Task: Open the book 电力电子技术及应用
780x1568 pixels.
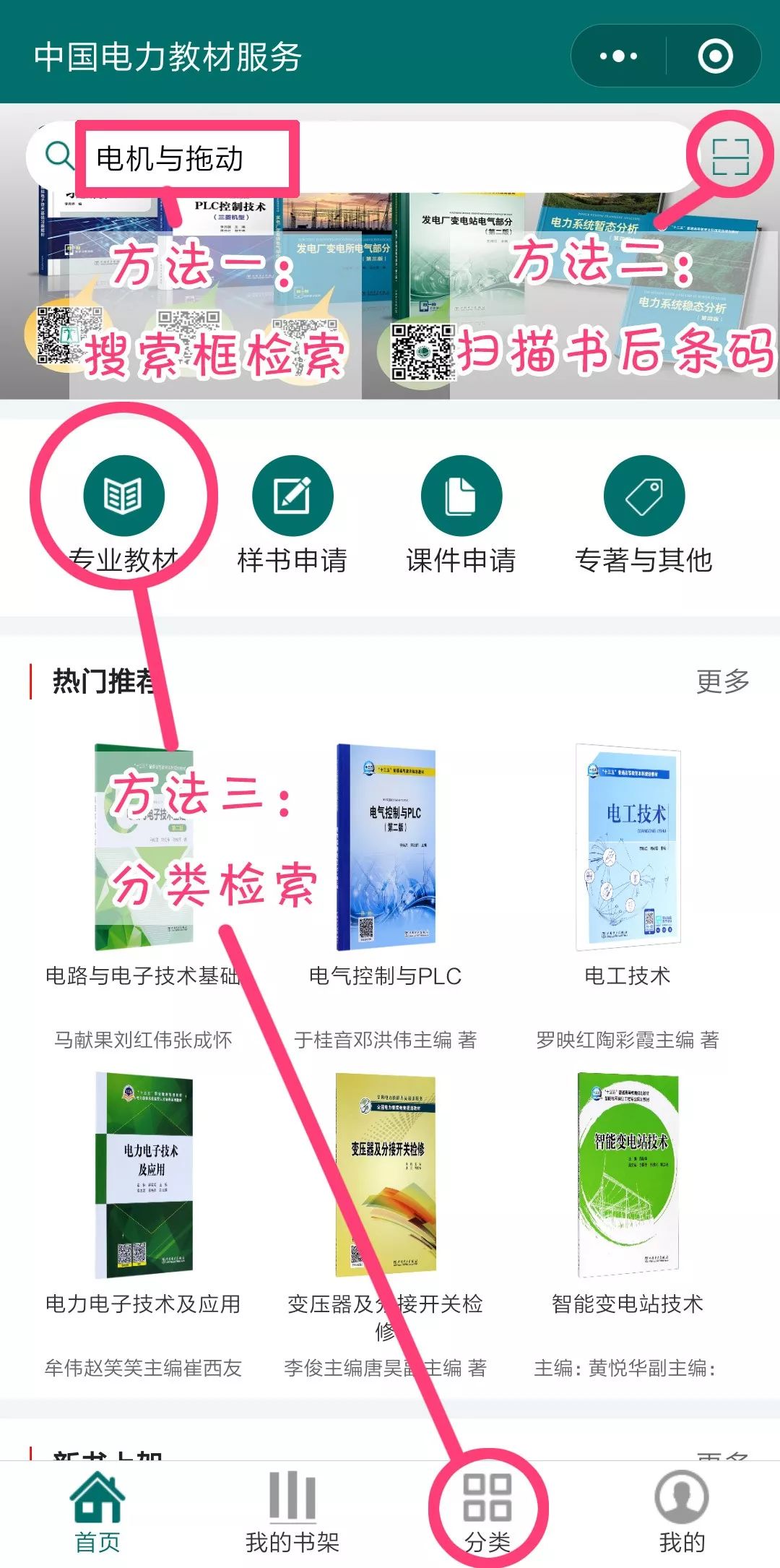Action: 144,1175
